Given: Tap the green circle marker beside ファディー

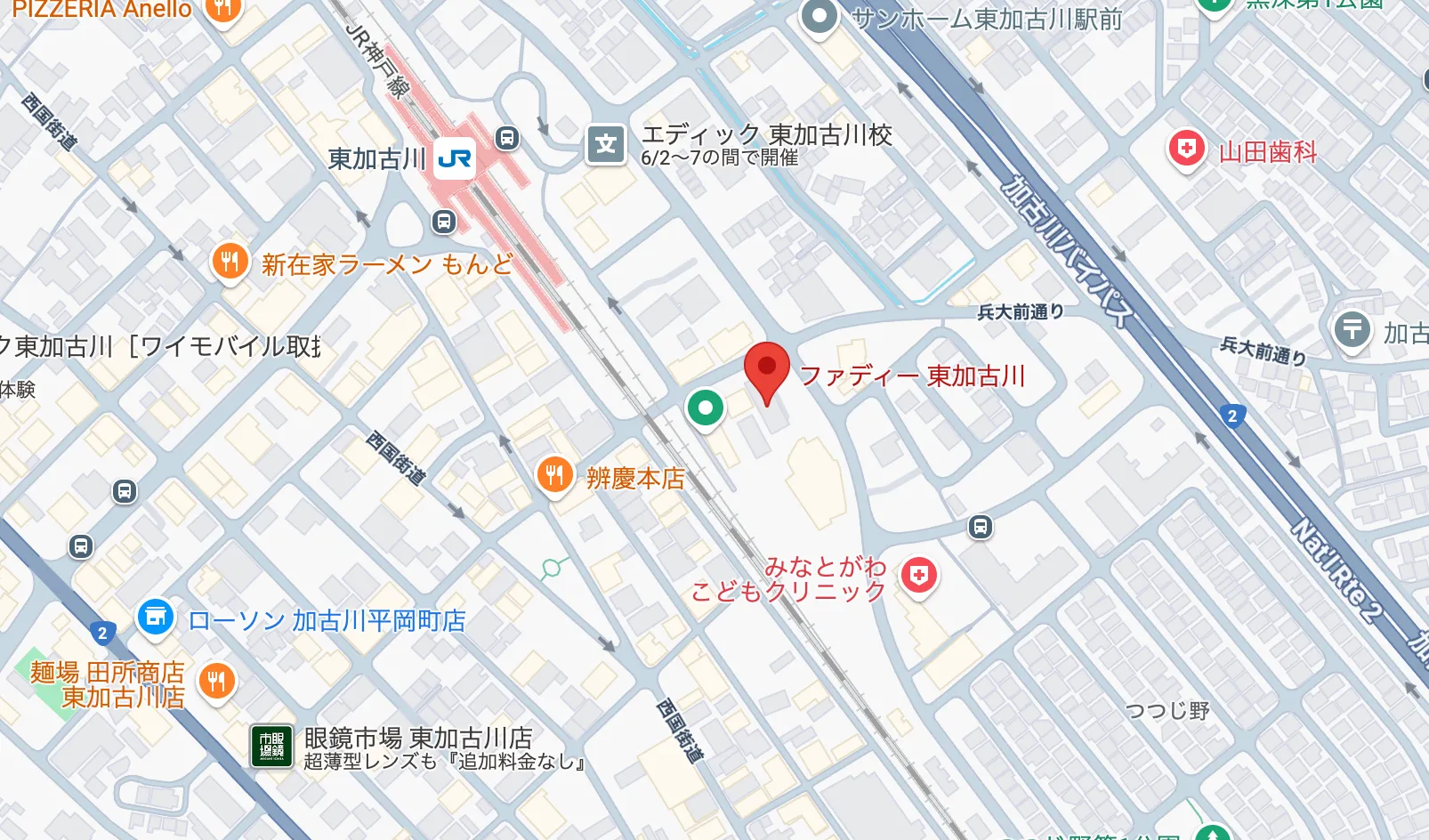Looking at the screenshot, I should click(x=706, y=408).
